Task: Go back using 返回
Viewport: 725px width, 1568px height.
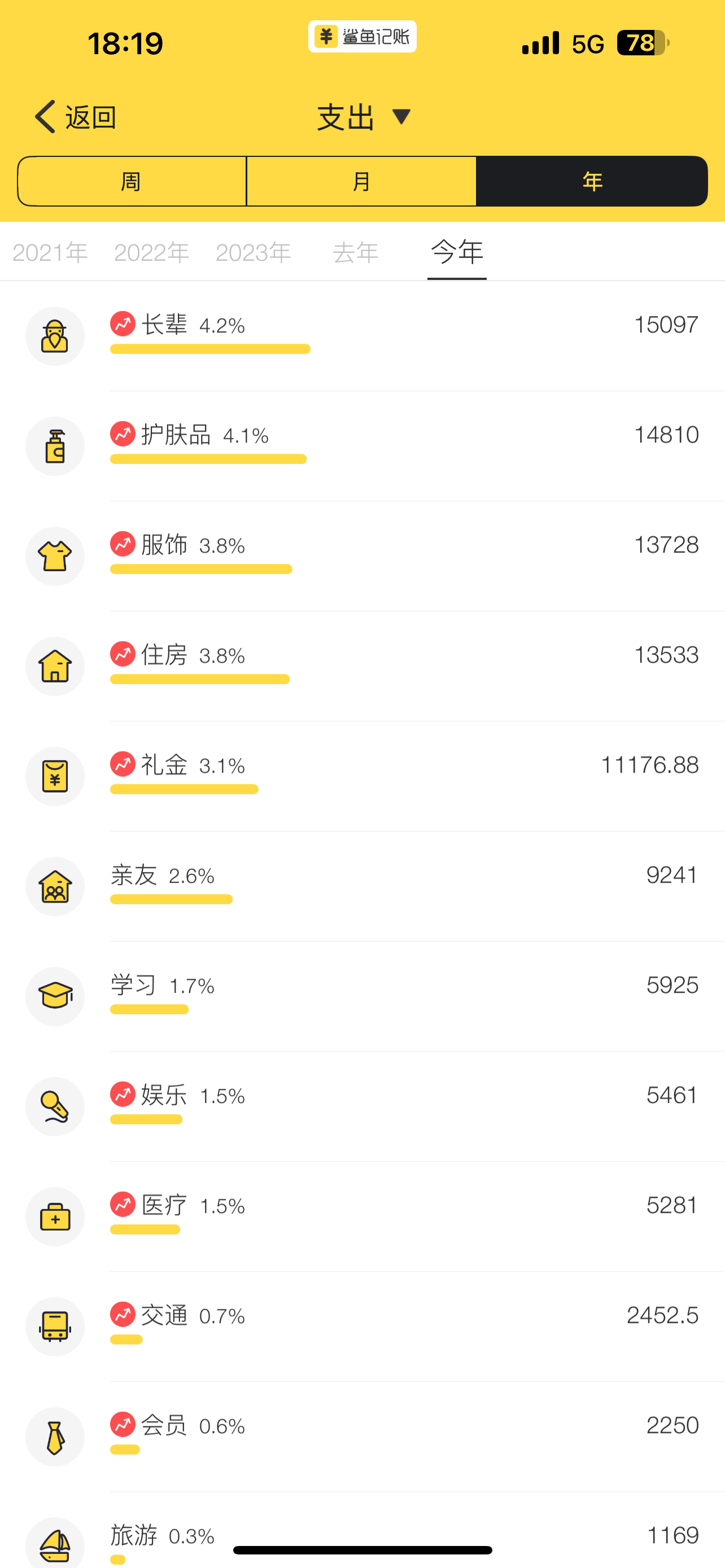Action: (75, 116)
